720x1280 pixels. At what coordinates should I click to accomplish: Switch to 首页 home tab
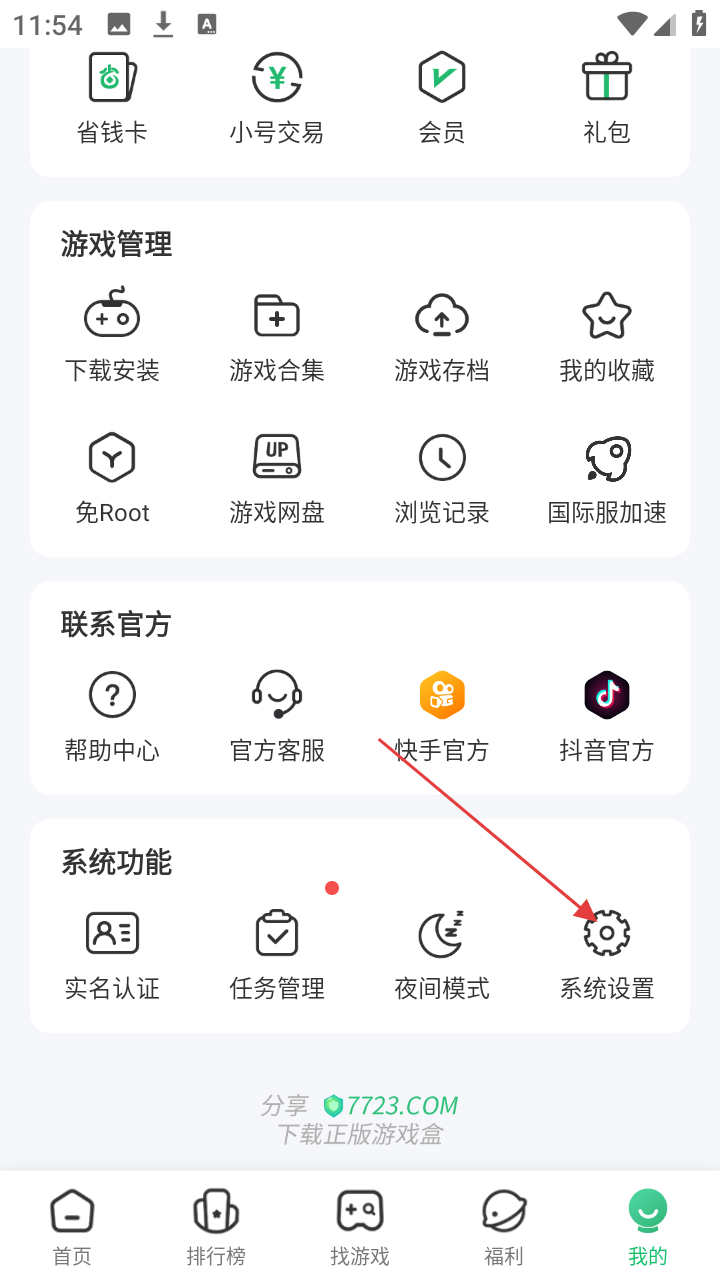point(72,1227)
